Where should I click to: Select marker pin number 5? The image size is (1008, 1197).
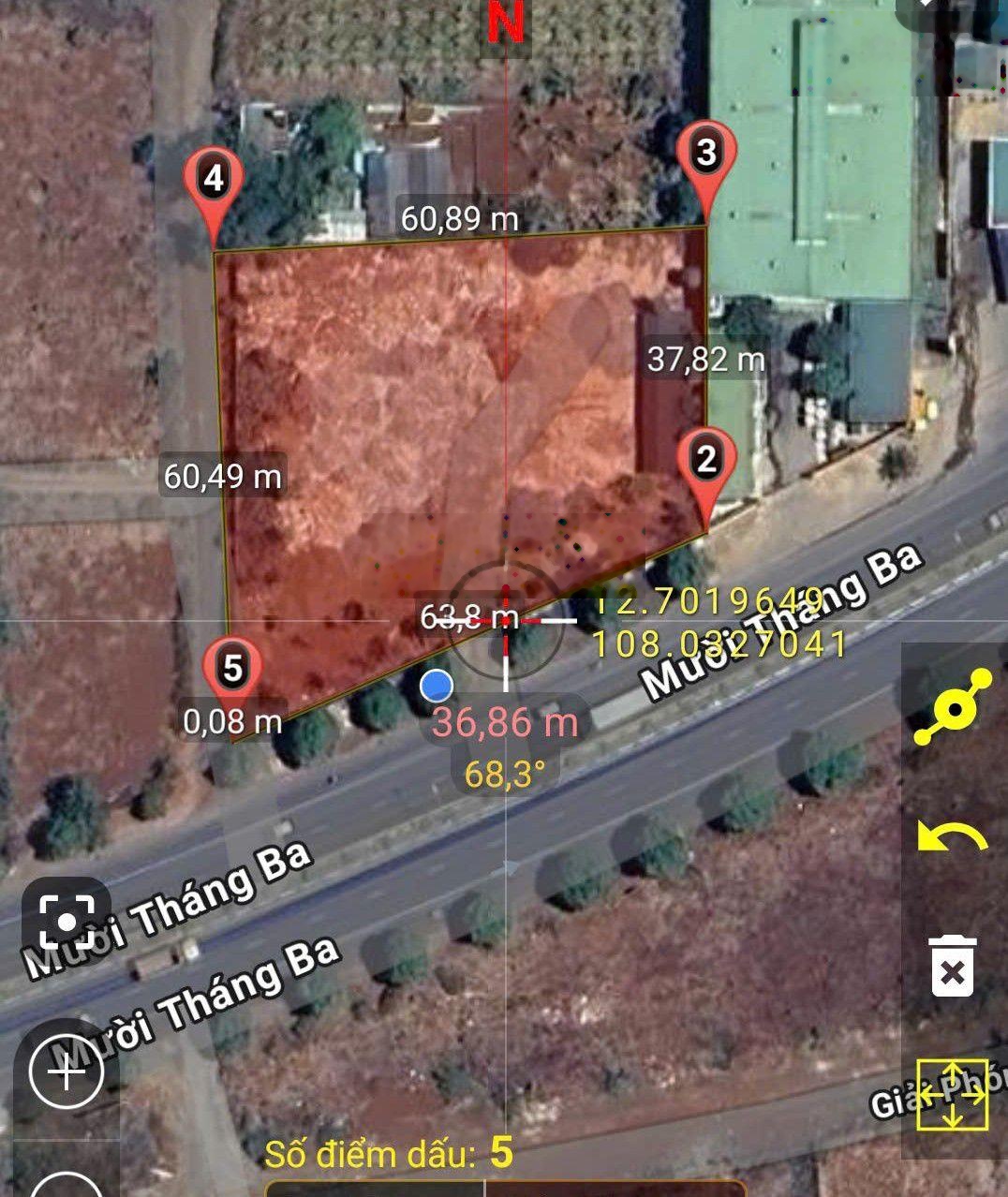pyautogui.click(x=232, y=670)
